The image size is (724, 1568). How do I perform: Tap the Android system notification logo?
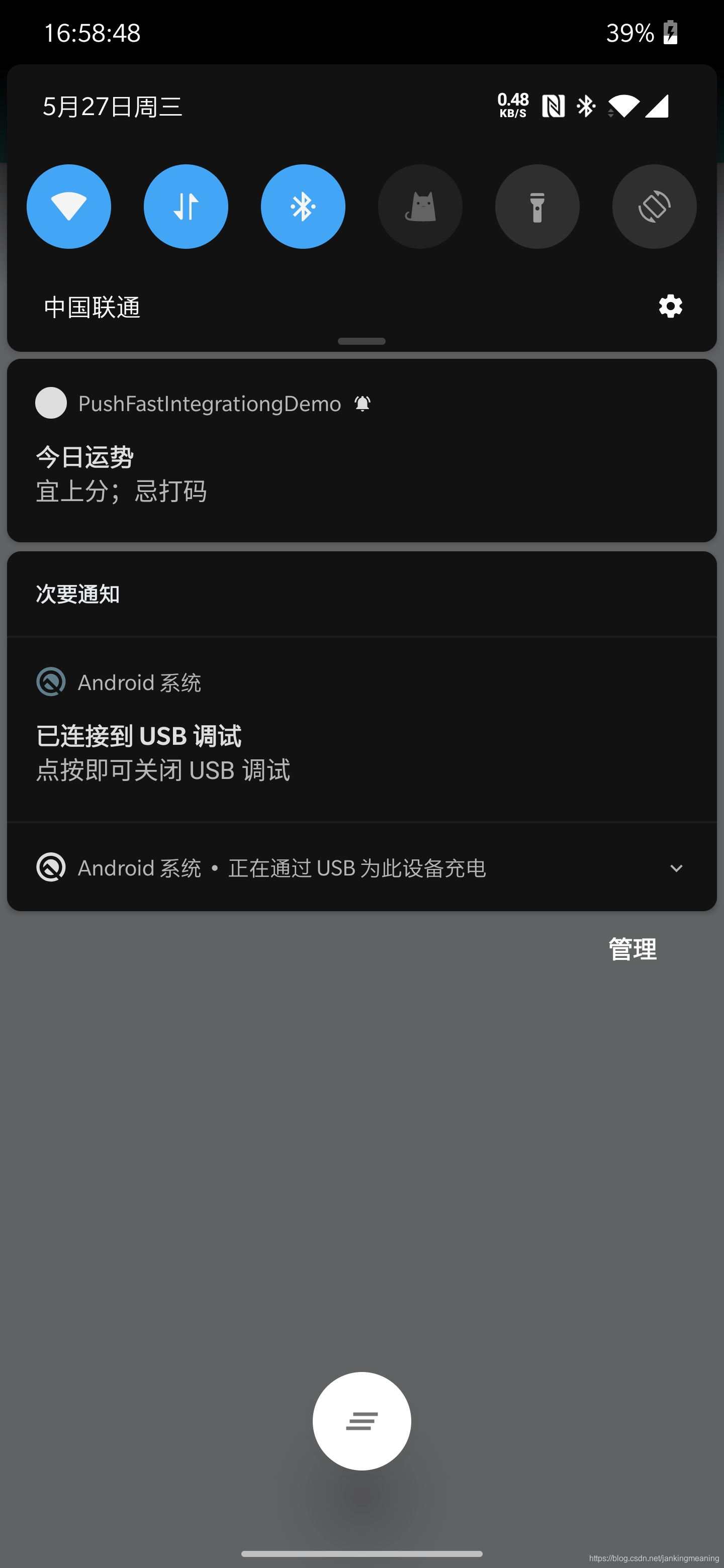(x=51, y=682)
